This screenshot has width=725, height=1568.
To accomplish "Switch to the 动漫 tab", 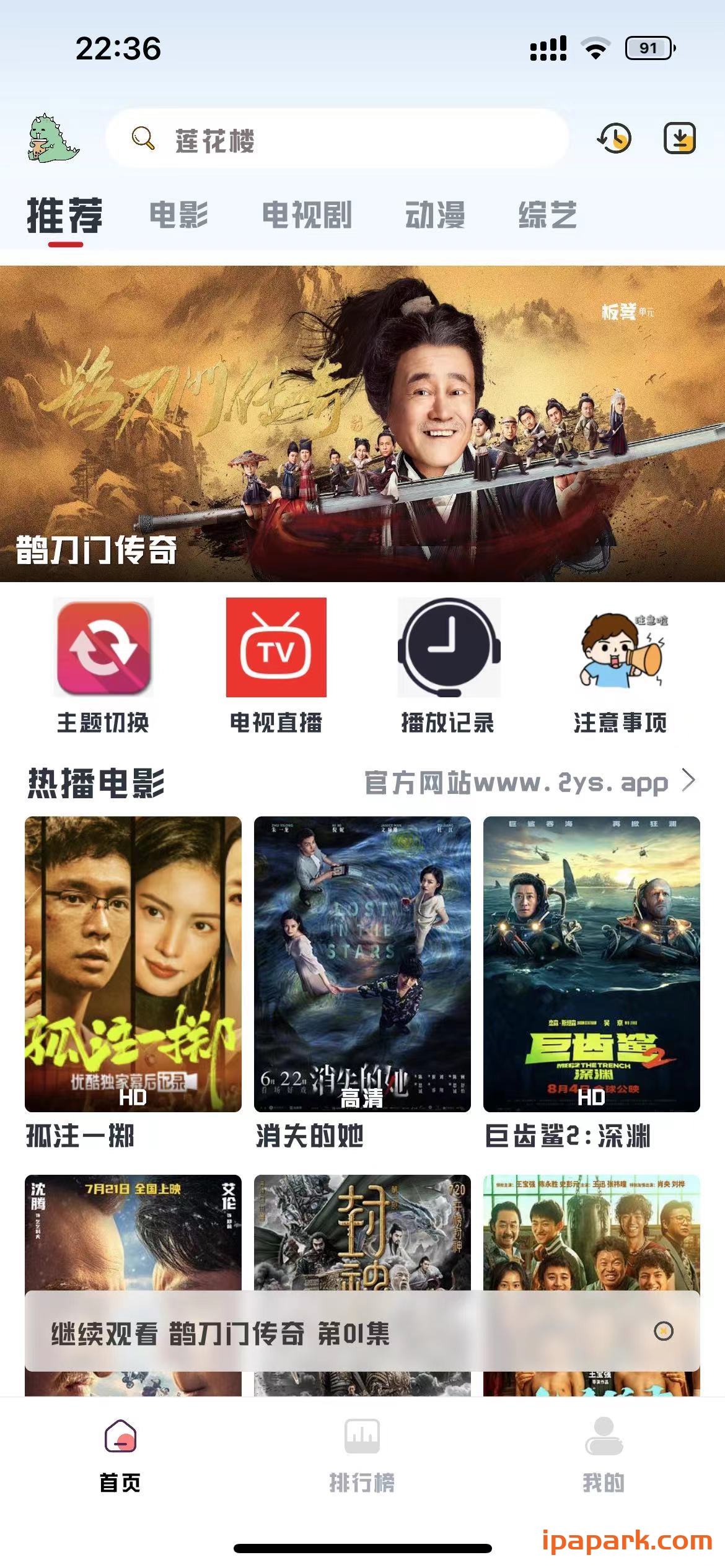I will click(434, 216).
